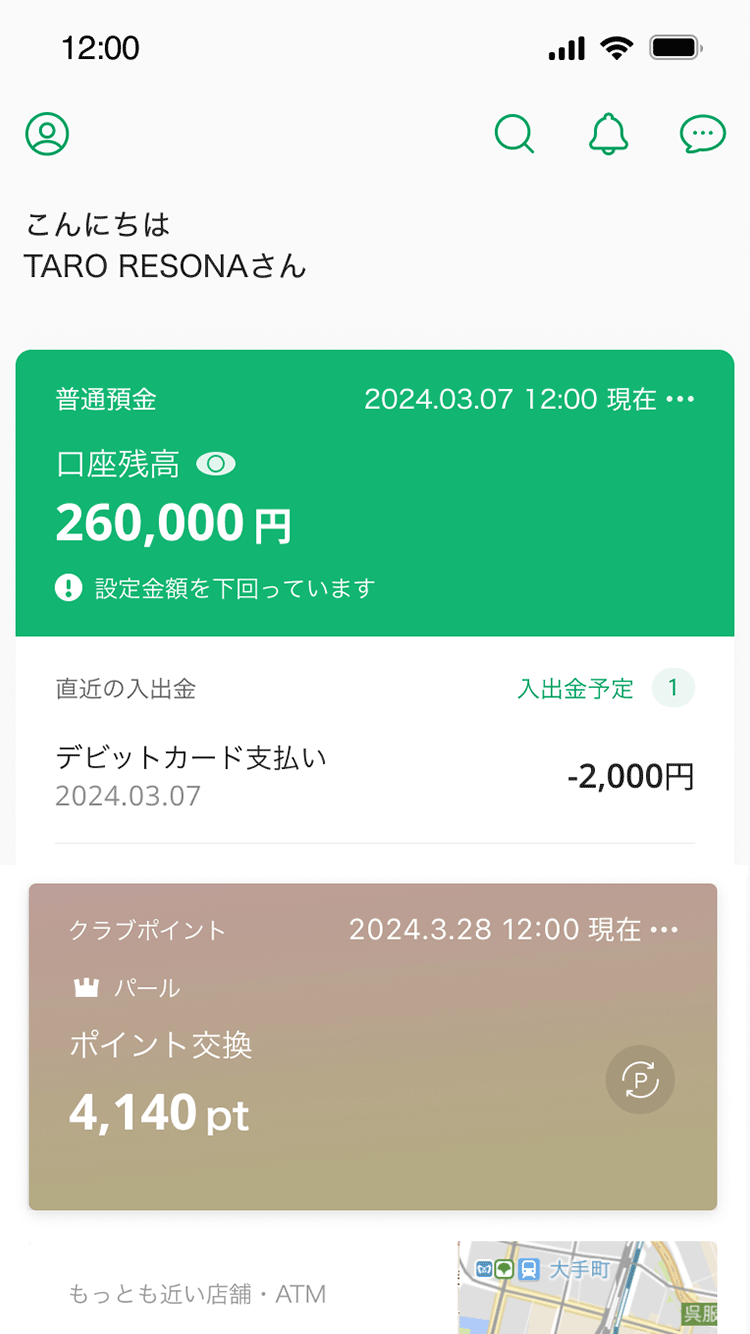Tap the badge showing 1 pending transaction

(x=672, y=688)
